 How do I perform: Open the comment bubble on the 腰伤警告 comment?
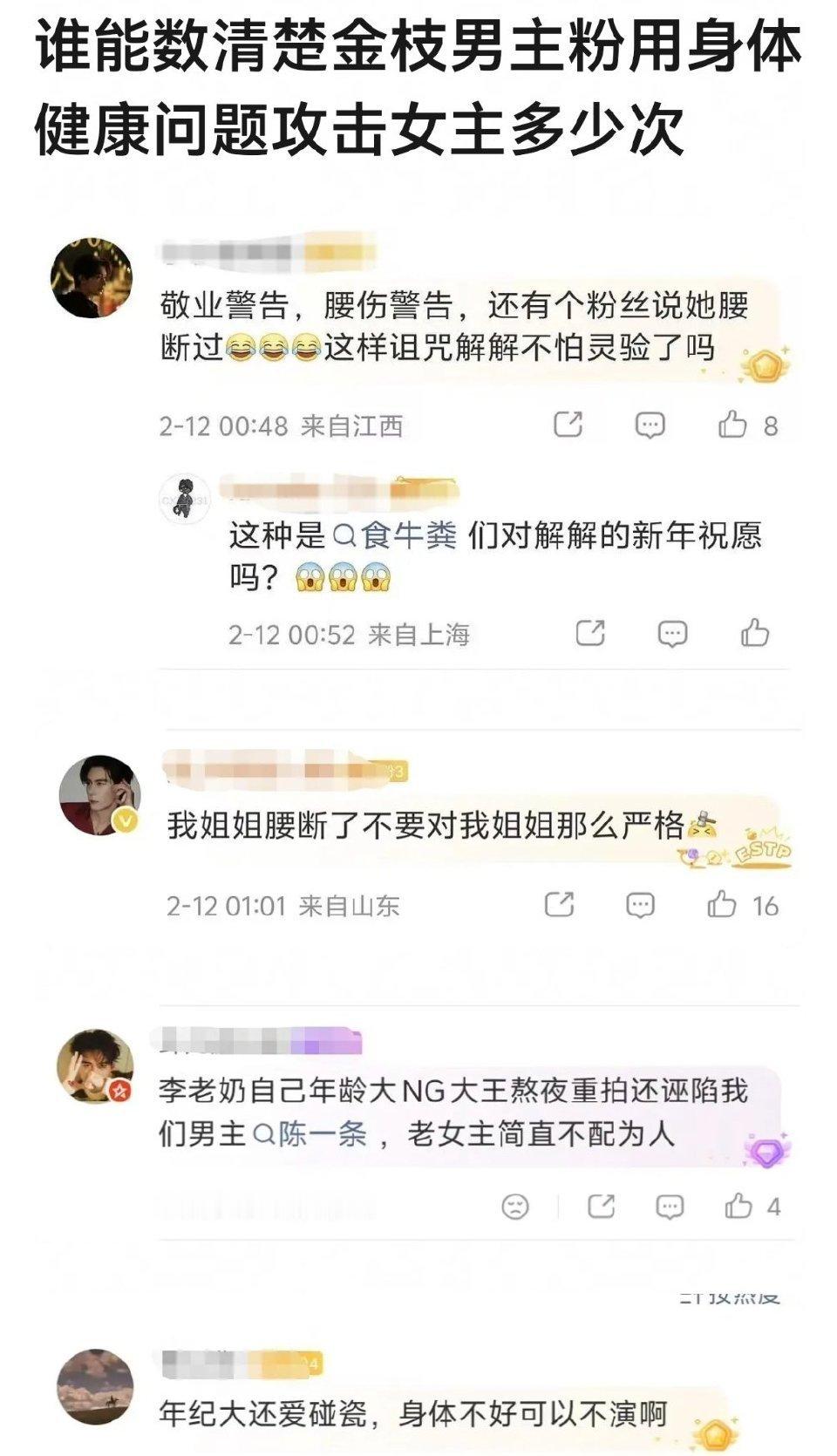click(x=649, y=422)
